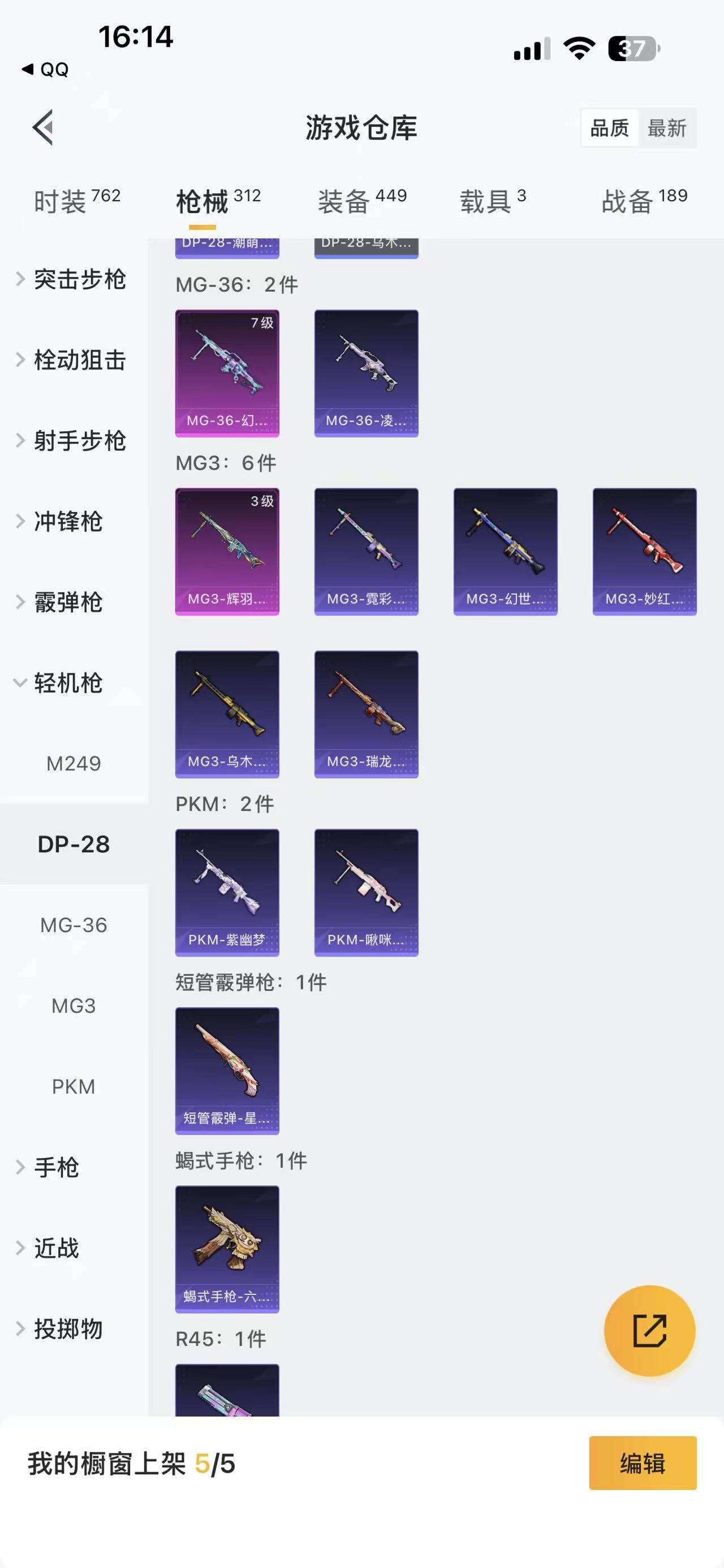Screen dimensions: 724x1568
Task: Switch to the 装备 tab
Action: pos(361,201)
